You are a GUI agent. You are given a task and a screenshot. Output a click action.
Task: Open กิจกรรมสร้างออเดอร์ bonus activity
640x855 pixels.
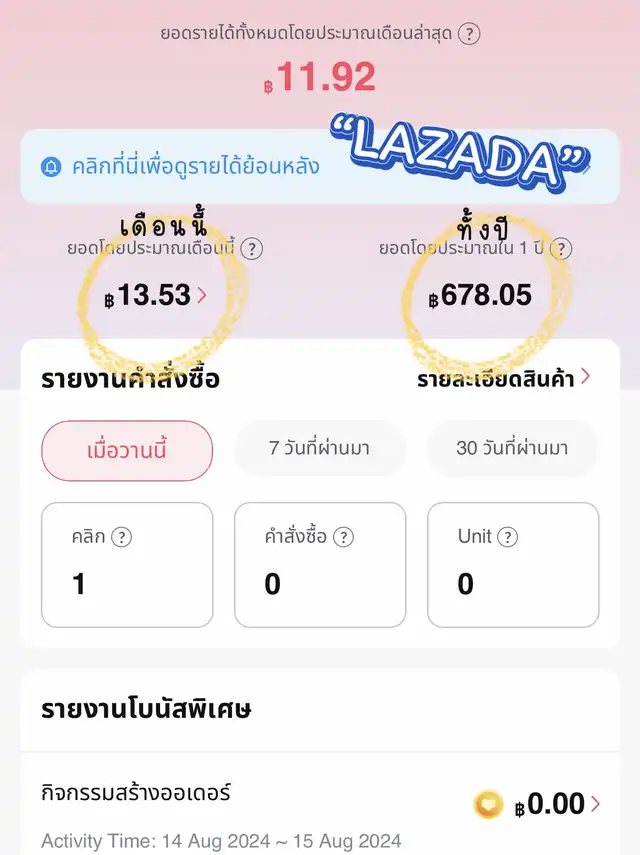pos(320,803)
